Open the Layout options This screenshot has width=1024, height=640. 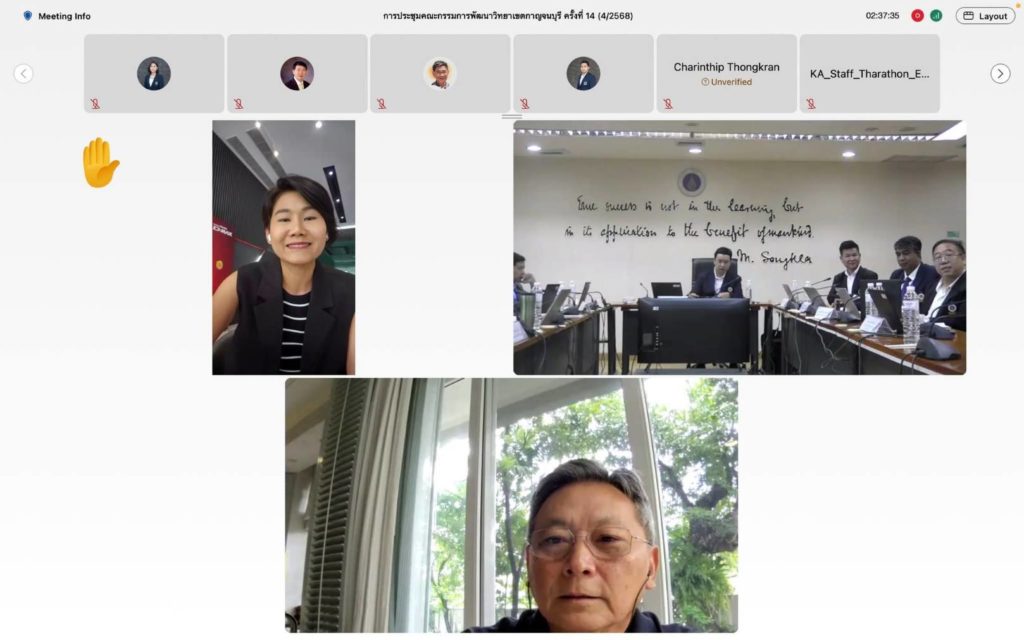[x=984, y=16]
